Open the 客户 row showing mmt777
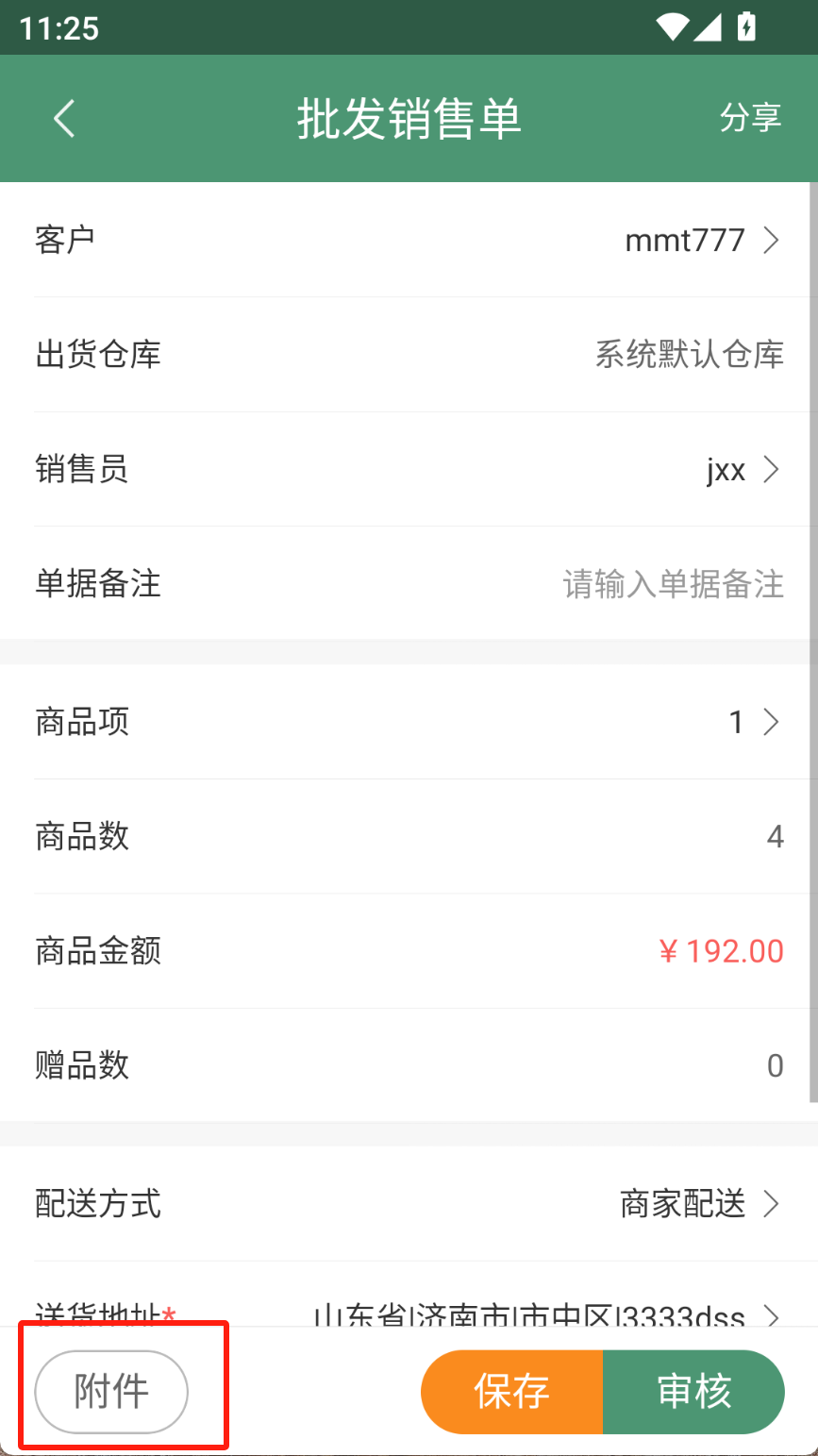The image size is (818, 1456). (409, 240)
